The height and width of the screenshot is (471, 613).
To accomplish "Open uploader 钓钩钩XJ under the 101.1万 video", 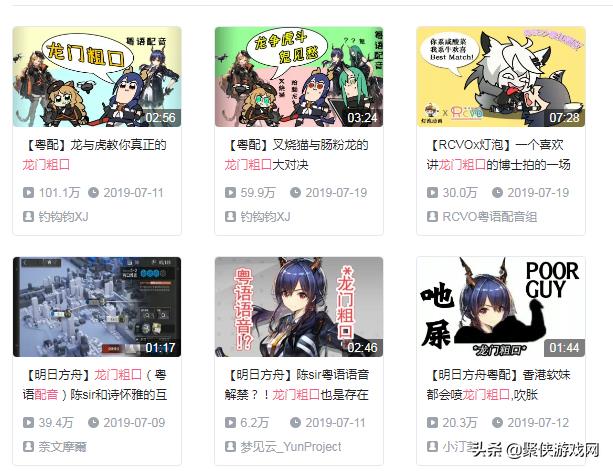I will [63, 216].
